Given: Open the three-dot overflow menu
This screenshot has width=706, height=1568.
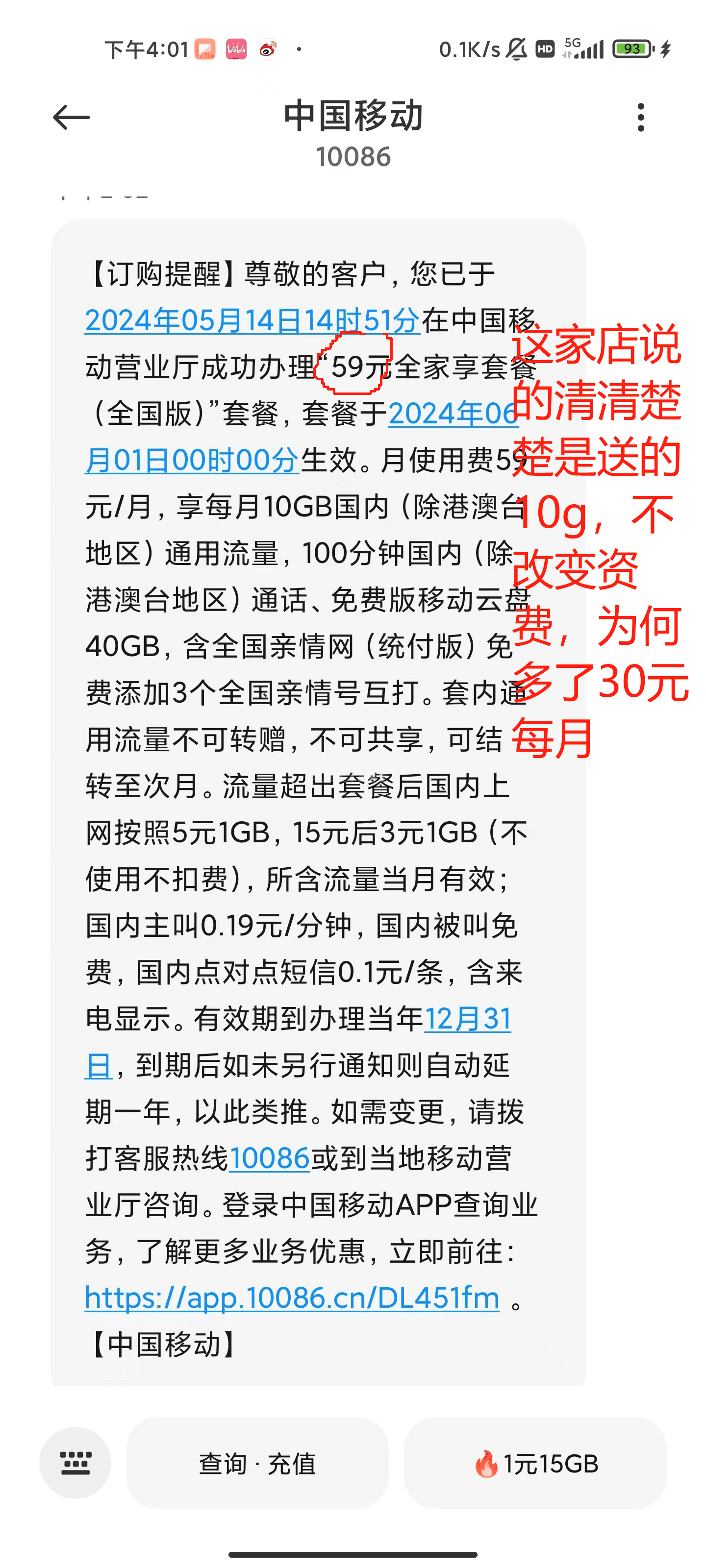Looking at the screenshot, I should pyautogui.click(x=640, y=118).
